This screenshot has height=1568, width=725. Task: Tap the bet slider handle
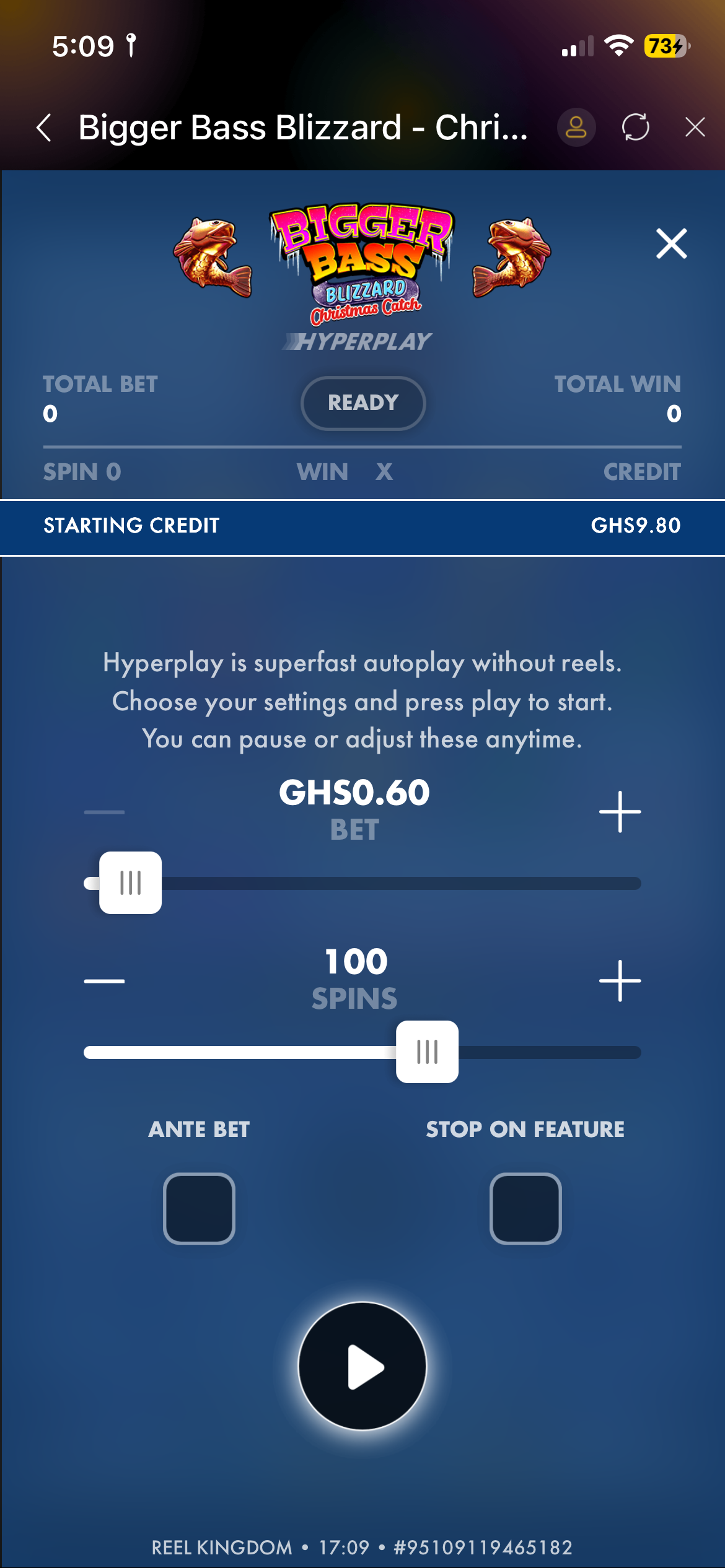(130, 882)
